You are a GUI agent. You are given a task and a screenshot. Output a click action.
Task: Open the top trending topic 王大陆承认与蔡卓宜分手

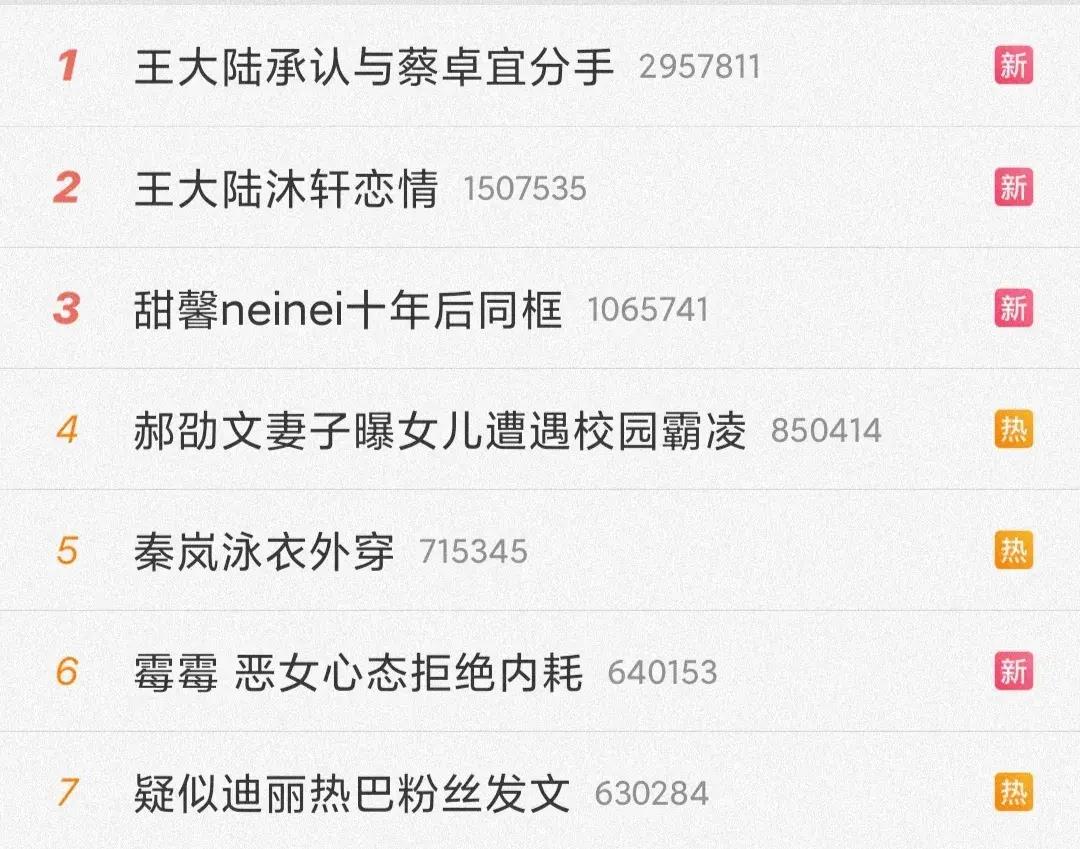pos(374,67)
